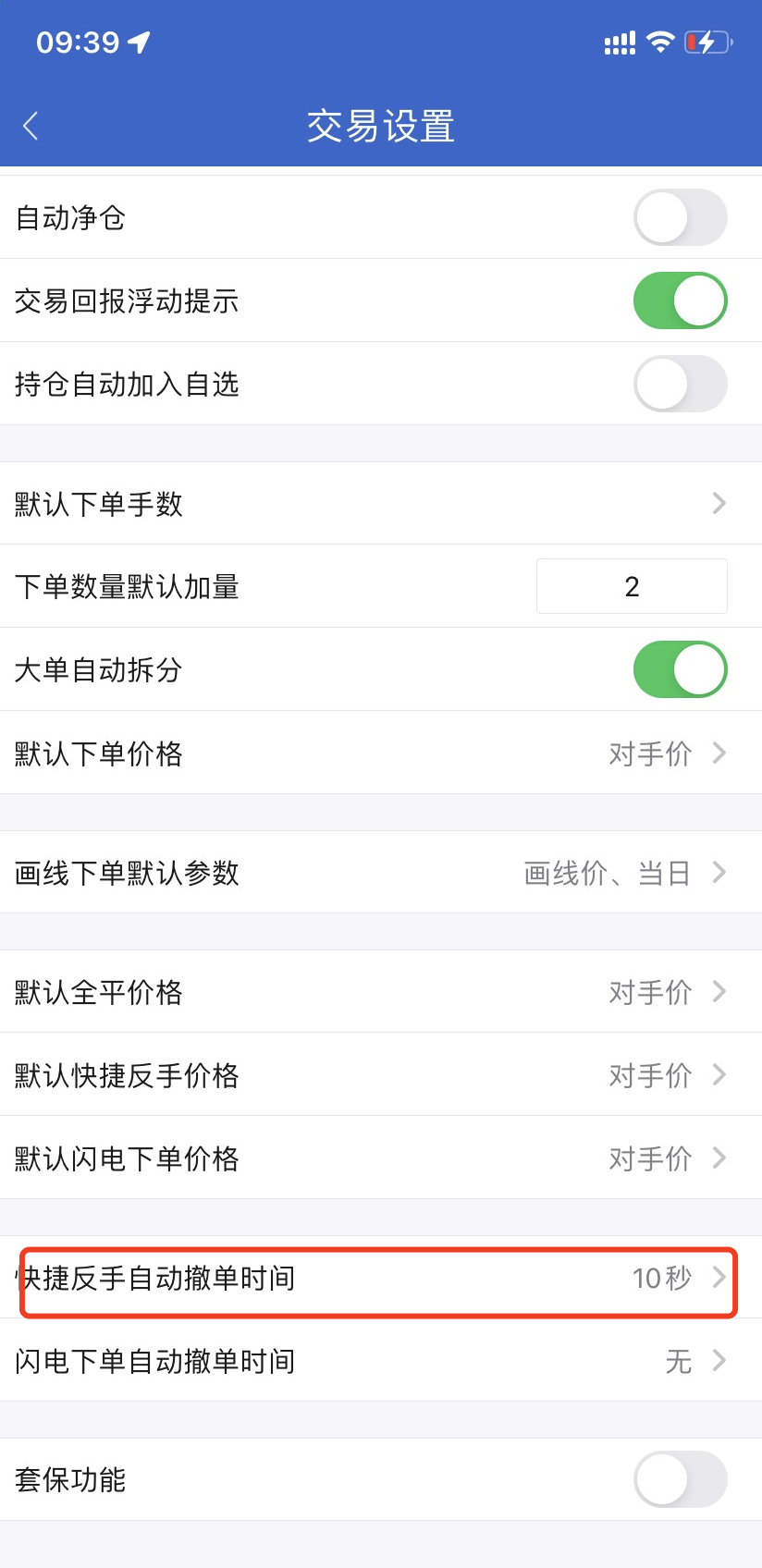Change 默认全平价格 setting

point(380,992)
